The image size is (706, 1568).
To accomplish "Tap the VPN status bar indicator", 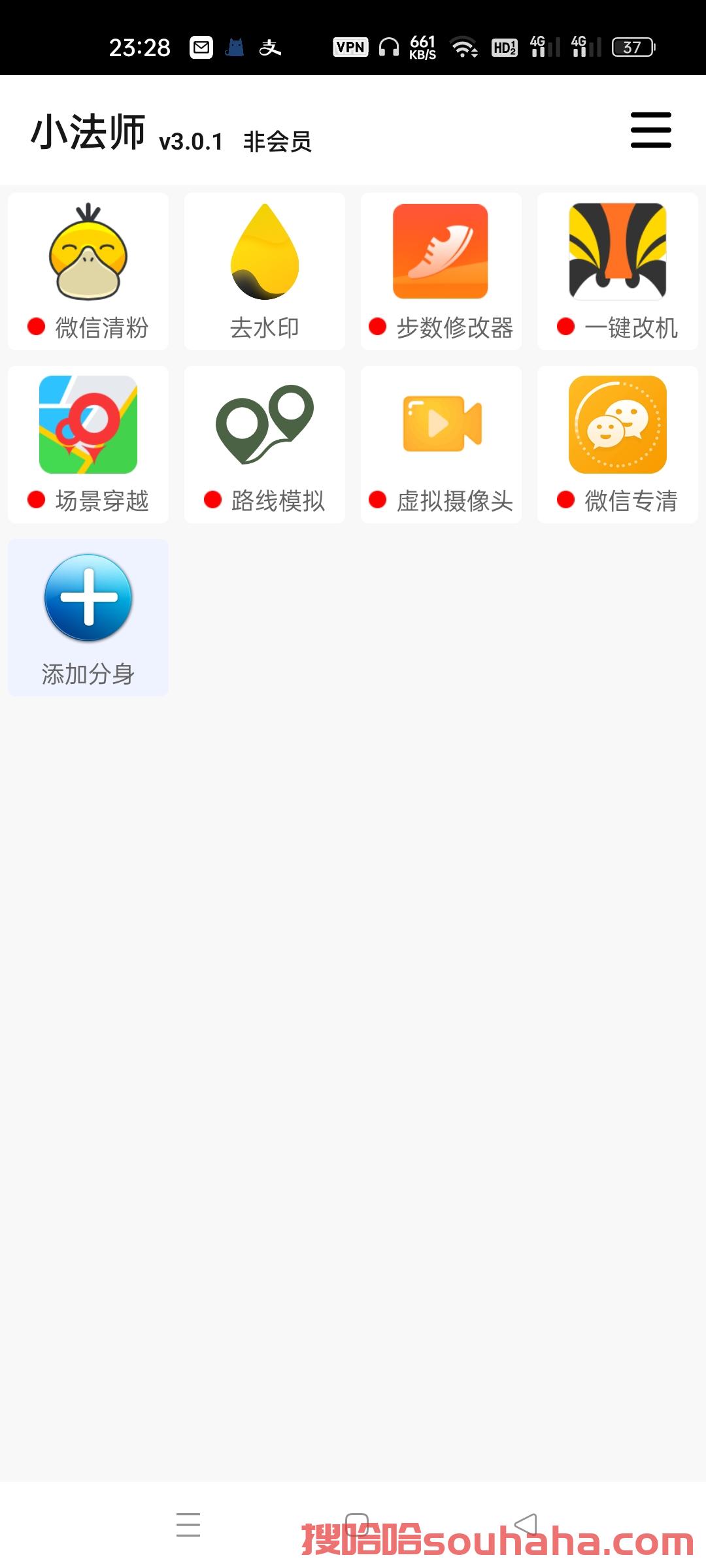I will point(351,47).
